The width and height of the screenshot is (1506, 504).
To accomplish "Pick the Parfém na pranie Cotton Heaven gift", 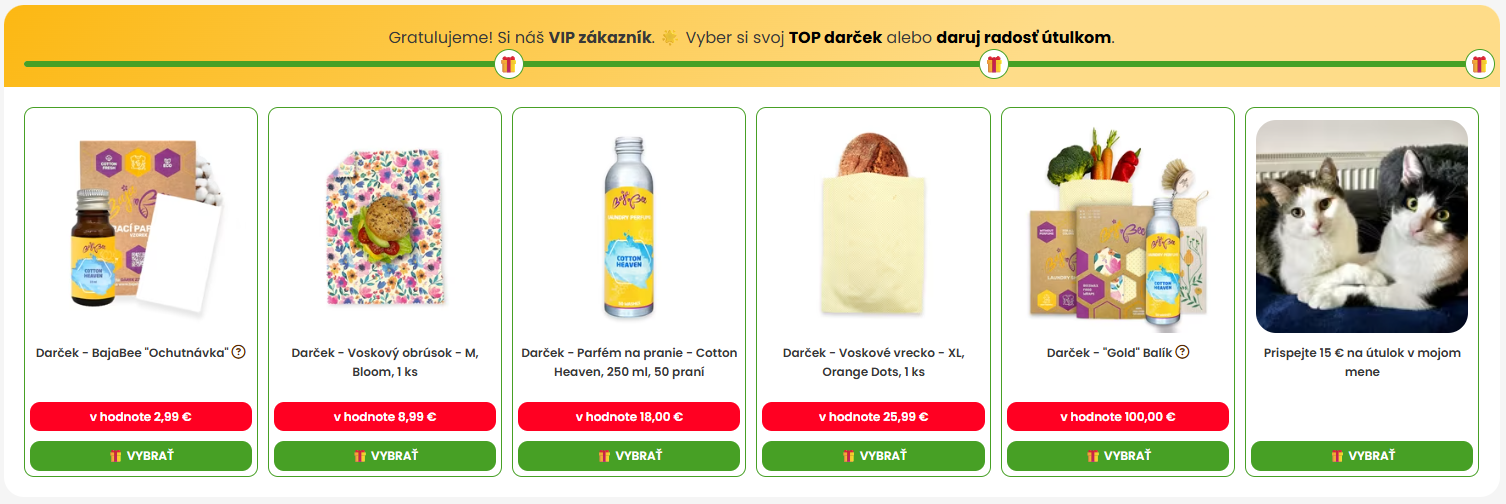I will coord(629,456).
